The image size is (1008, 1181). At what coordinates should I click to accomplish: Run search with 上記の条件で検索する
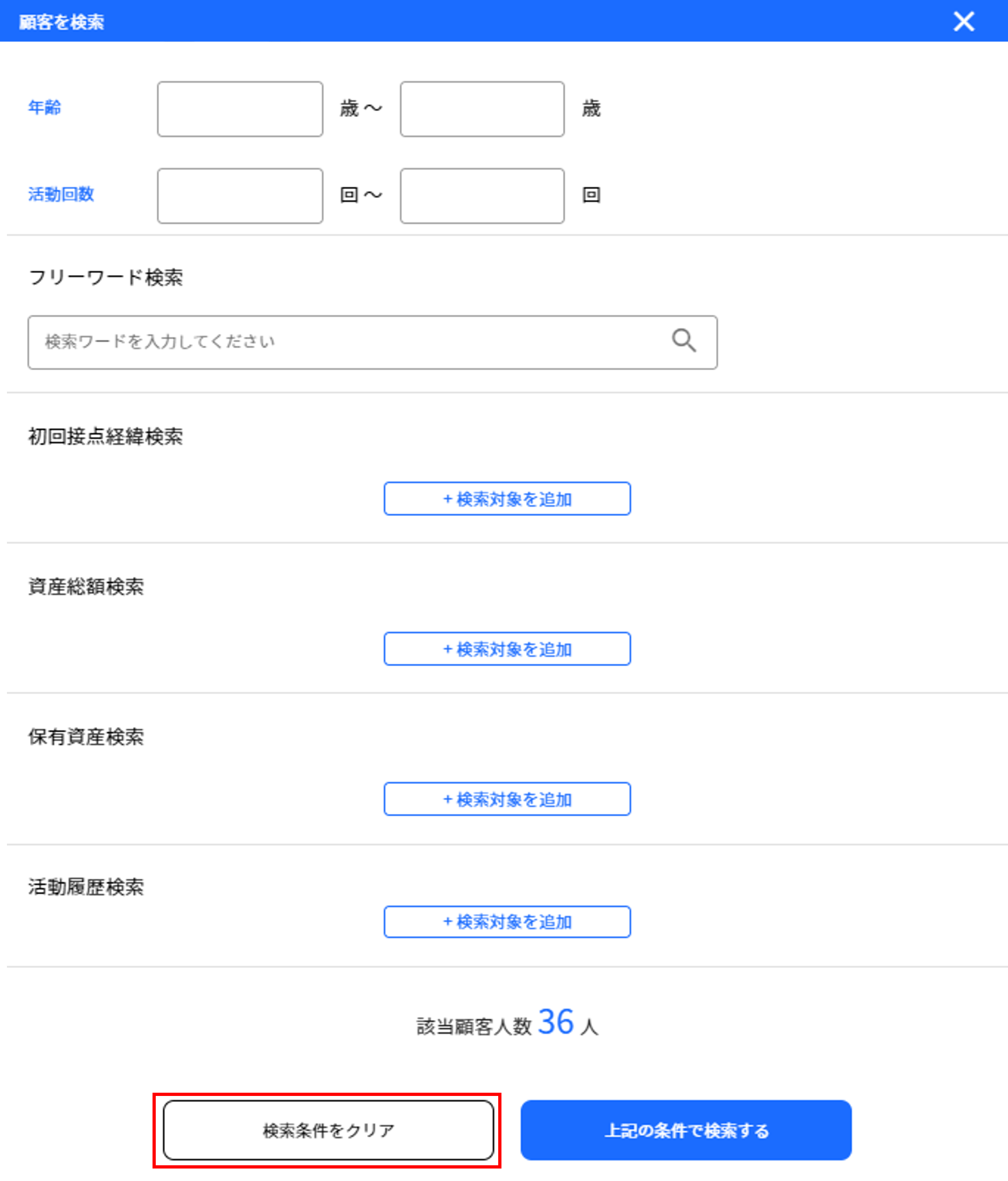(x=686, y=1130)
